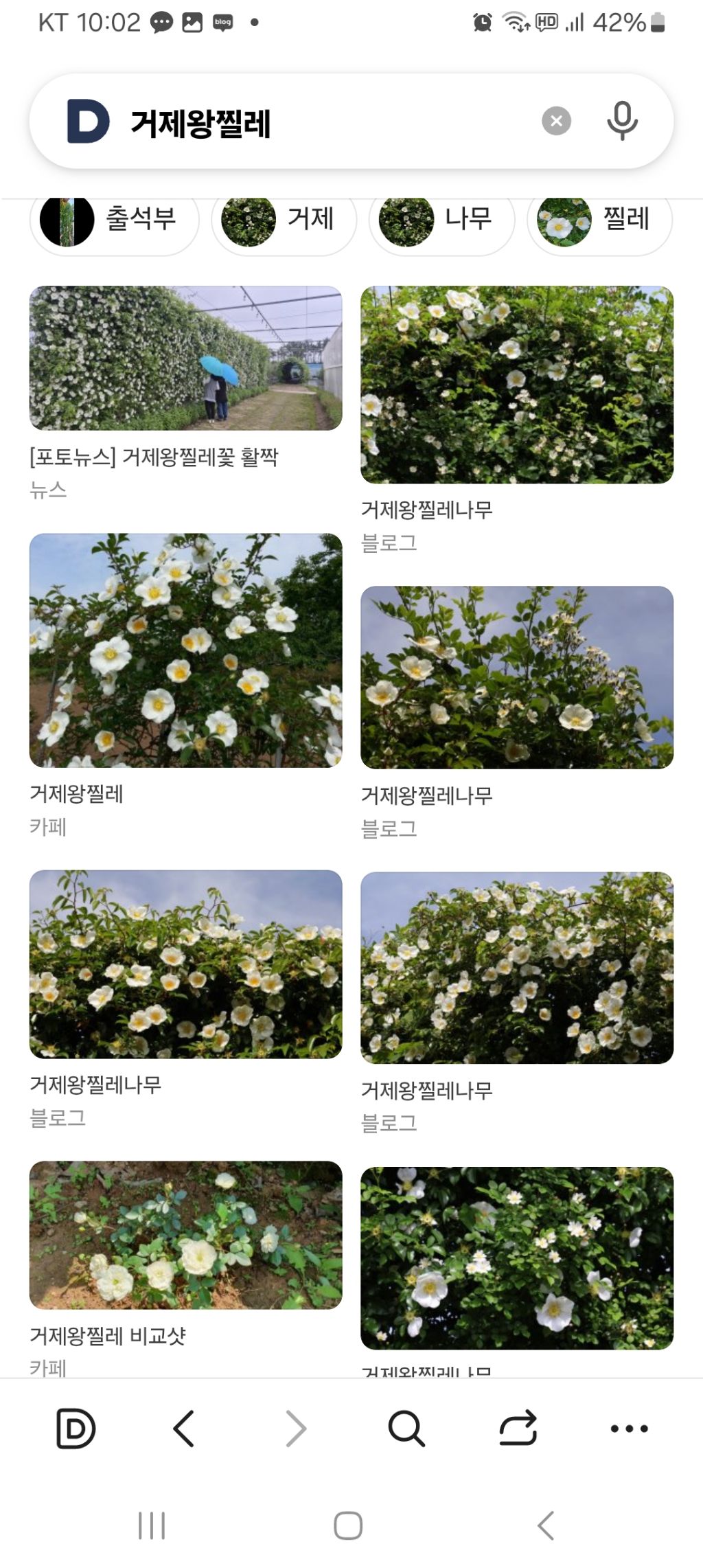The width and height of the screenshot is (703, 1568).
Task: Open the 거제왕찔레 비교샷 카페 image
Action: (x=185, y=1234)
